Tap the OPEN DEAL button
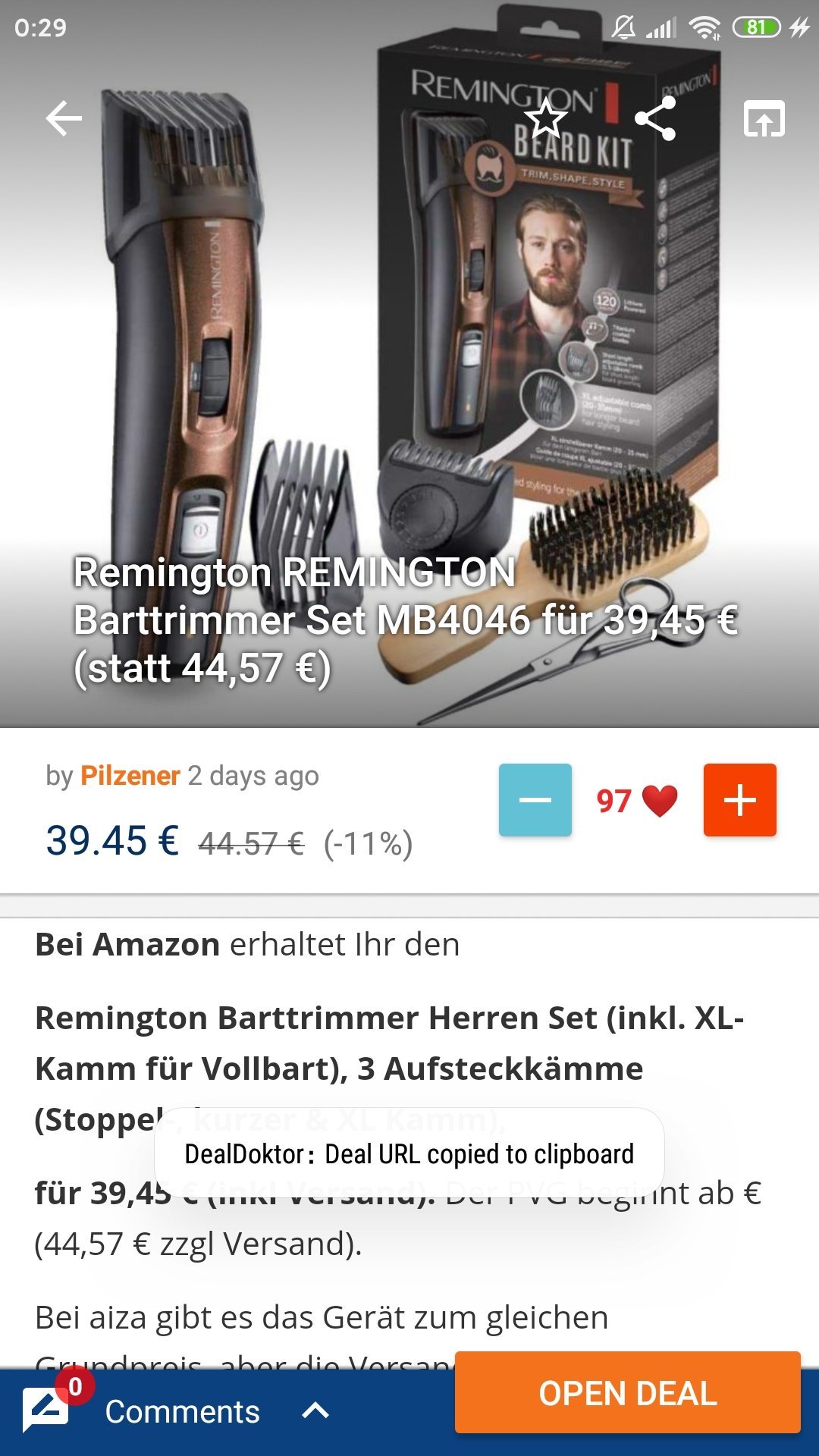This screenshot has width=819, height=1456. [628, 1393]
